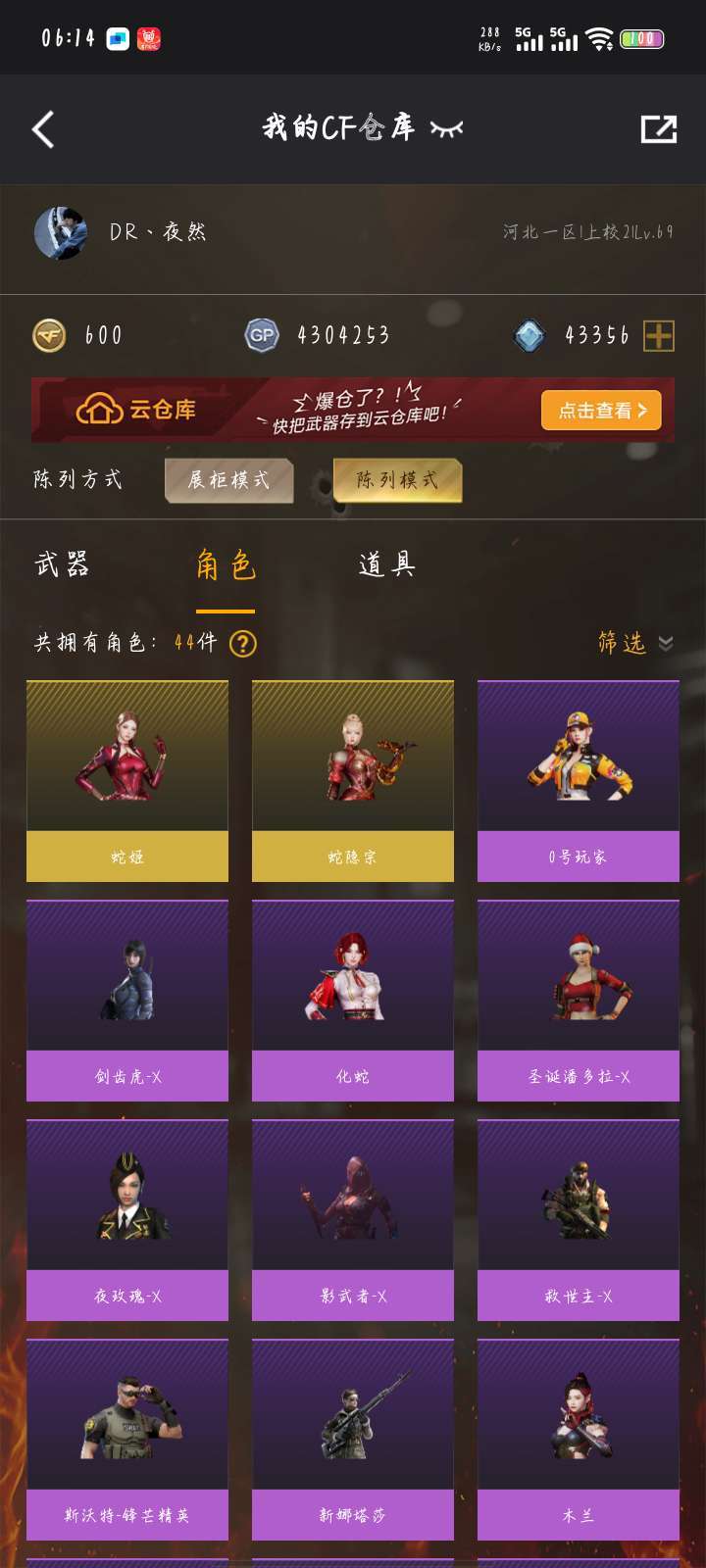Open the 救世主-X character card

tap(579, 1220)
